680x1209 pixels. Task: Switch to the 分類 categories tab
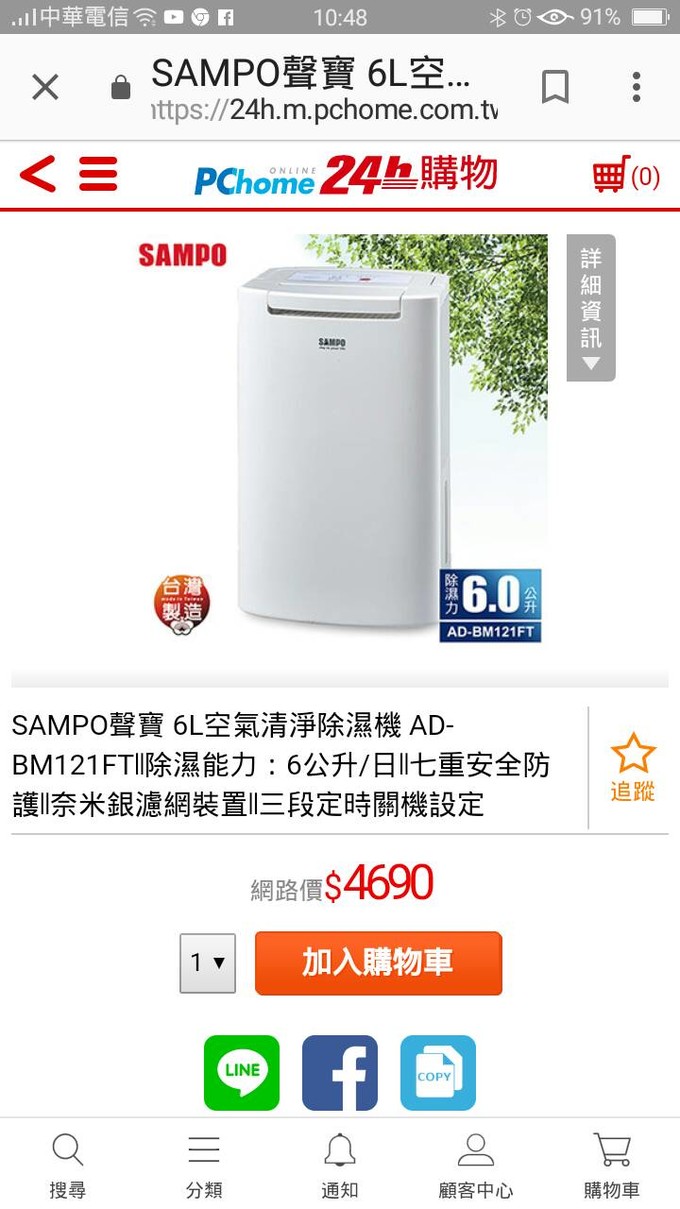[204, 1165]
